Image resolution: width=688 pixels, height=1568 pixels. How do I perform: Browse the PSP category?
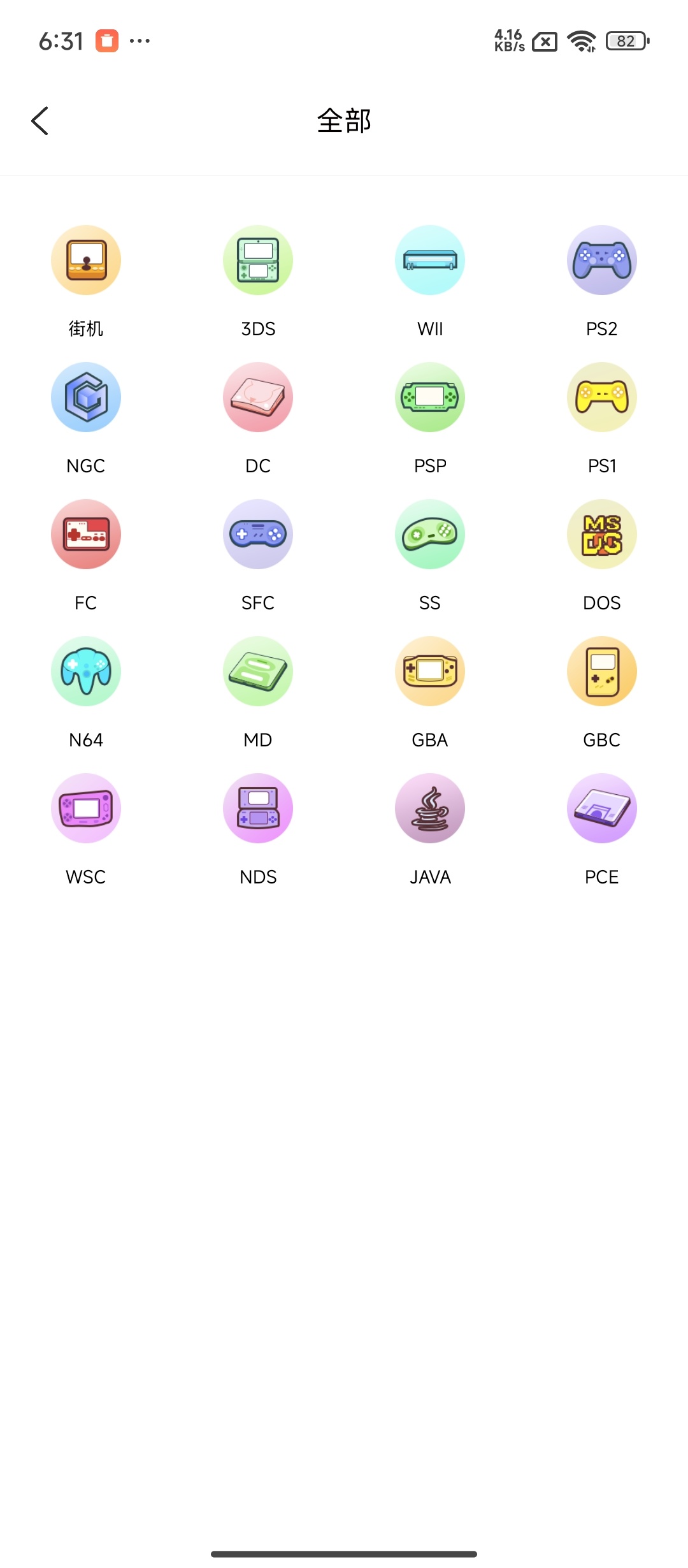[430, 398]
